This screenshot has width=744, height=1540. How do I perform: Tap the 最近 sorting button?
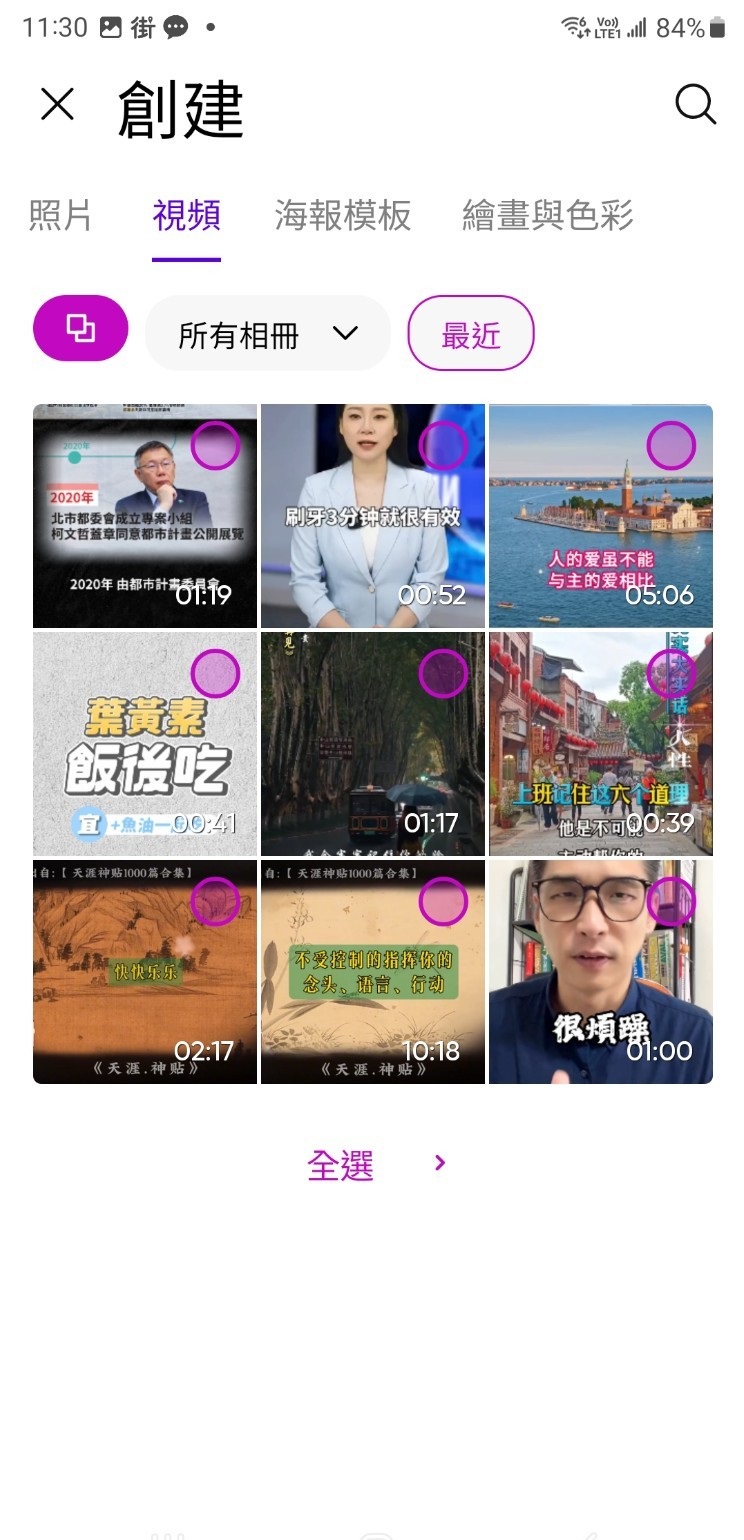470,333
